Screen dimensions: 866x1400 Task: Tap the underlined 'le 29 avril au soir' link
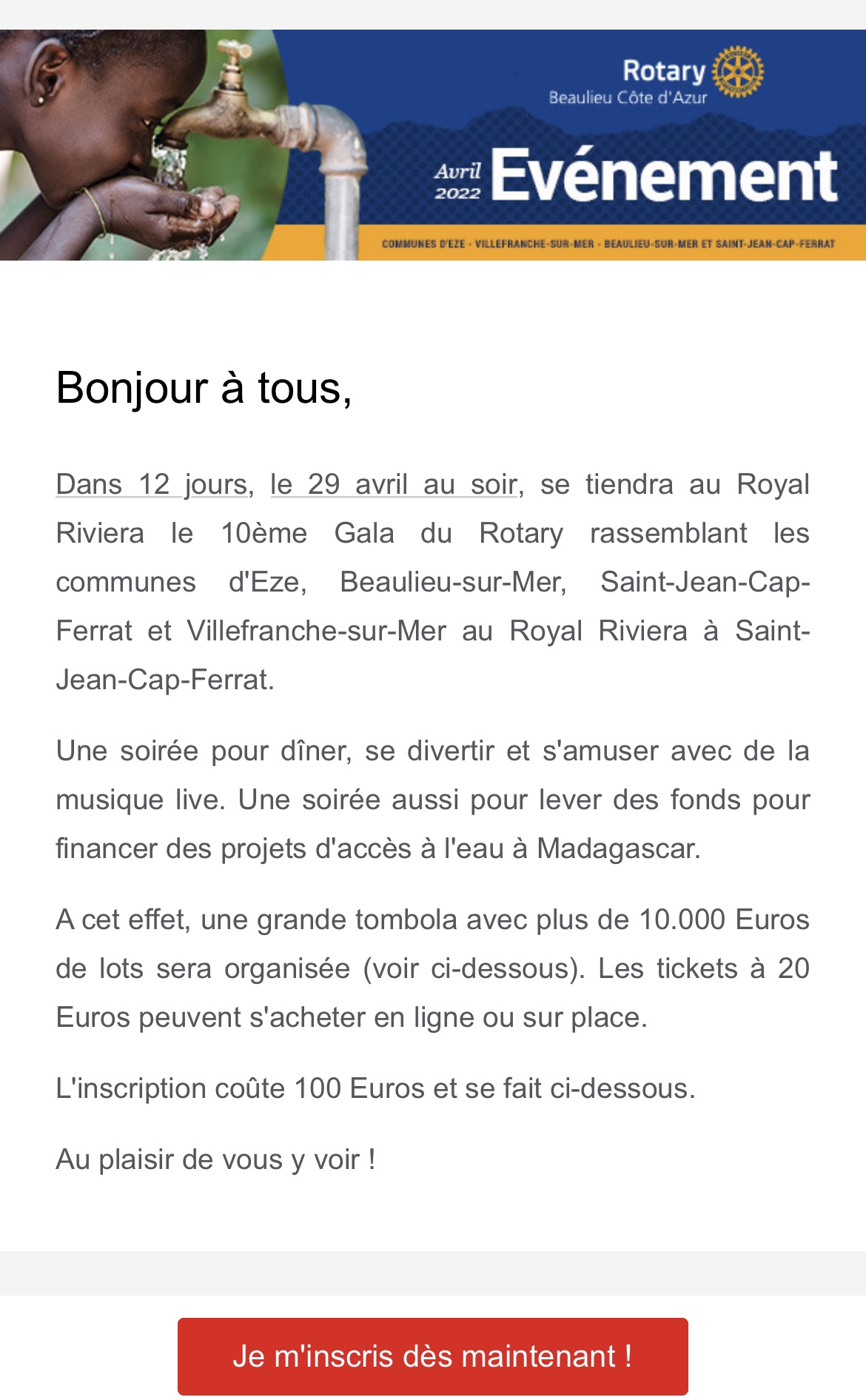394,485
